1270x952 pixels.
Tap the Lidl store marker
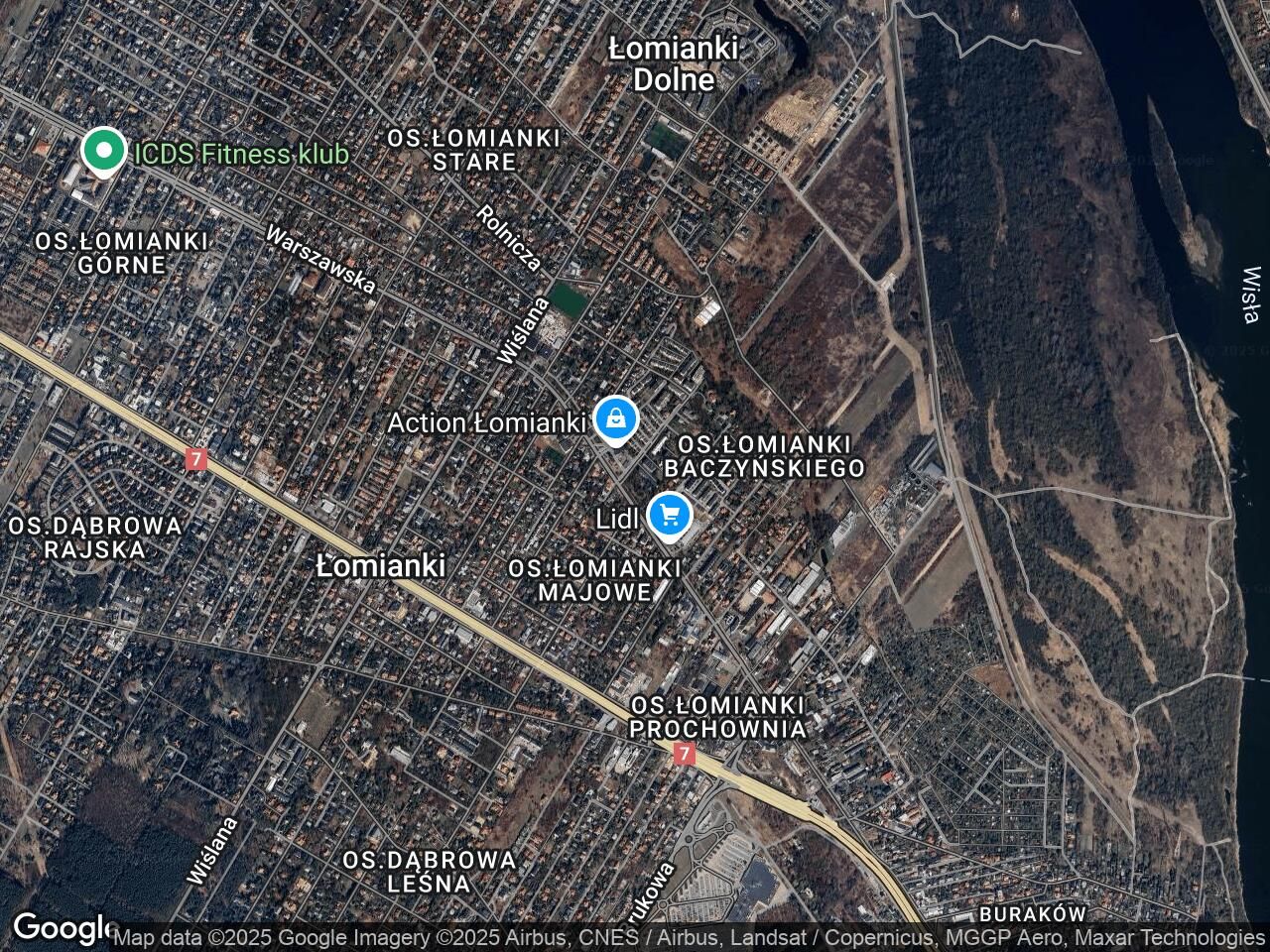click(670, 516)
